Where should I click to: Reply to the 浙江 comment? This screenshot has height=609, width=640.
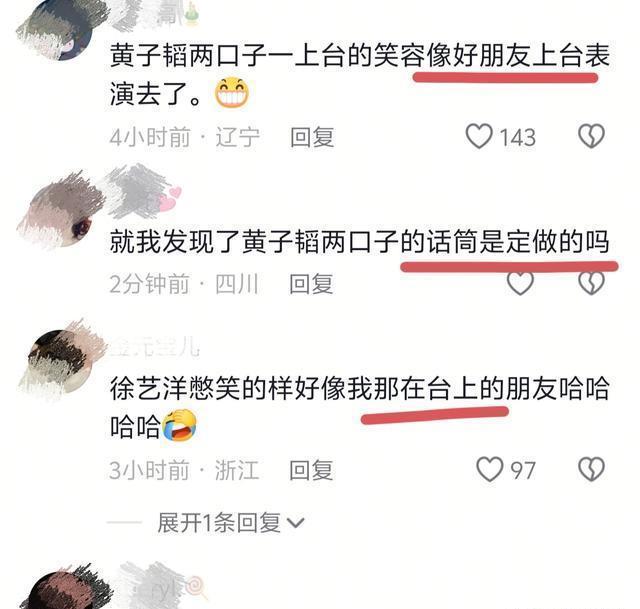coord(311,469)
